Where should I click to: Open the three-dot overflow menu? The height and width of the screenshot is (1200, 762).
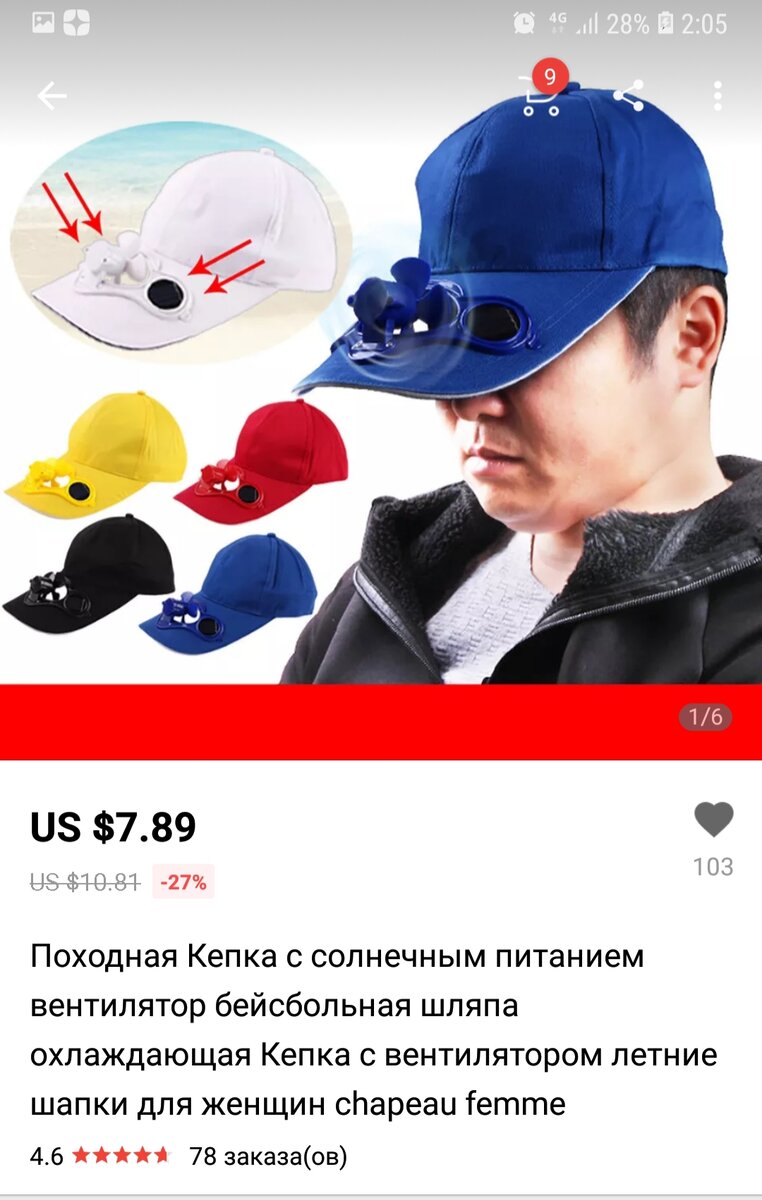click(x=718, y=95)
